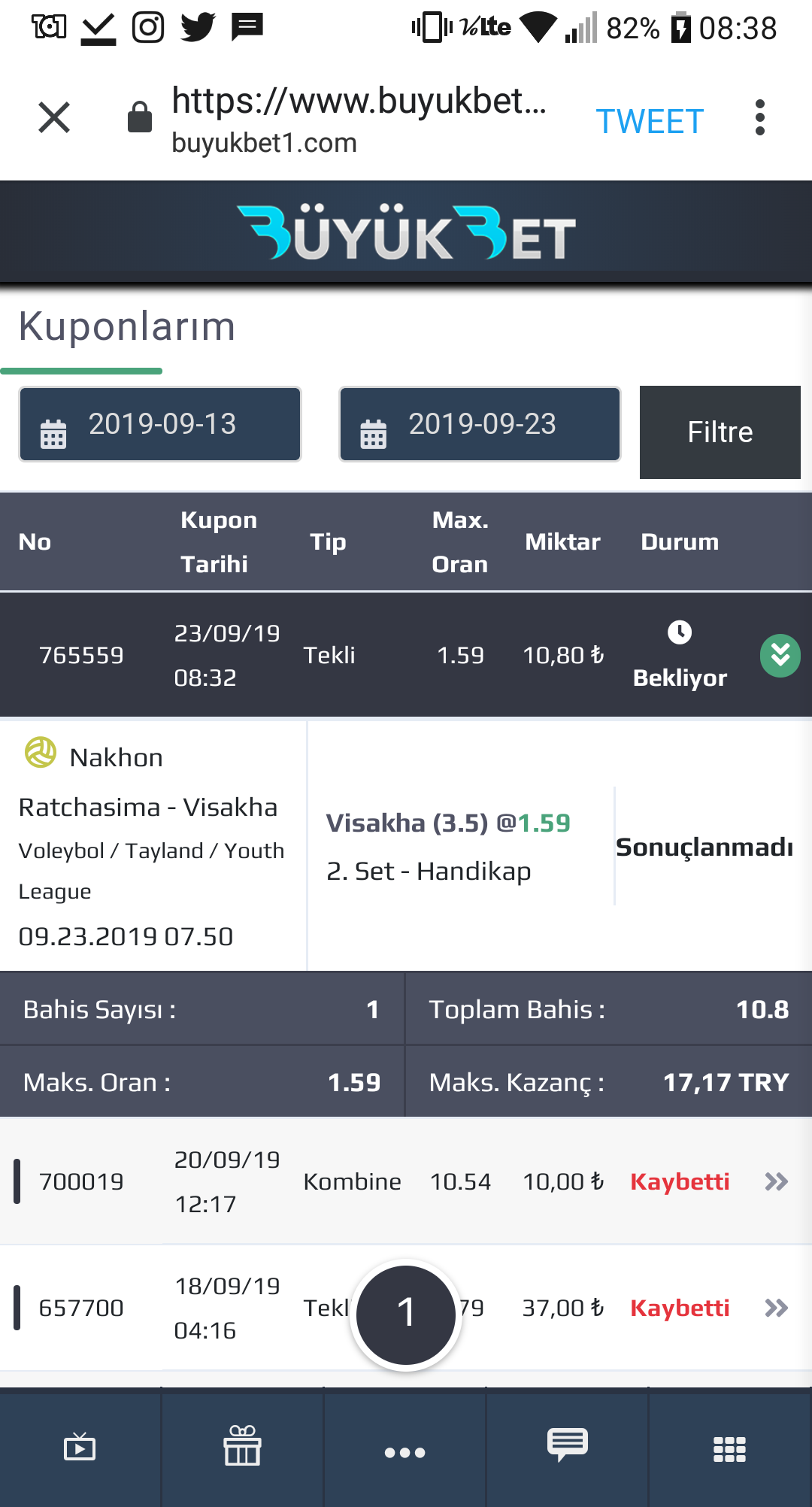Close the in-app browser tab
This screenshot has width=812, height=1507.
pyautogui.click(x=54, y=118)
